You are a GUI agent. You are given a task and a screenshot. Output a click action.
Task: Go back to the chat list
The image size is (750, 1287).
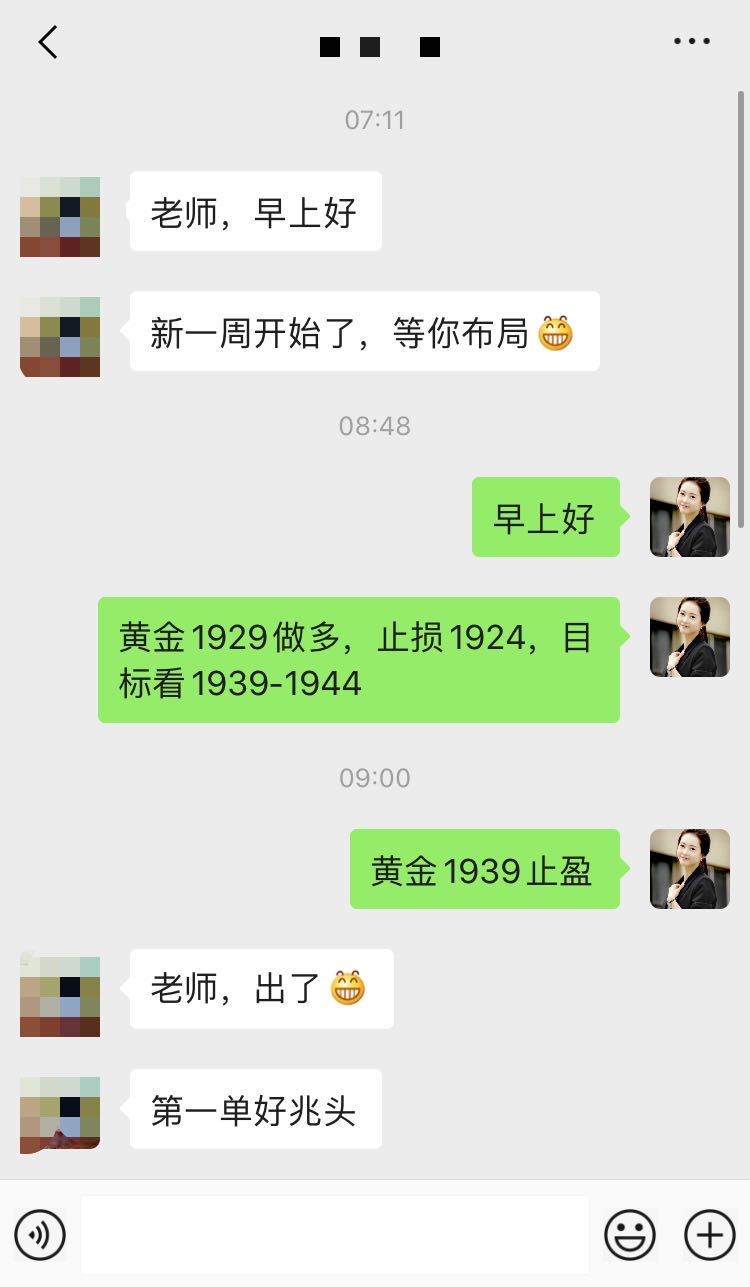tap(47, 43)
